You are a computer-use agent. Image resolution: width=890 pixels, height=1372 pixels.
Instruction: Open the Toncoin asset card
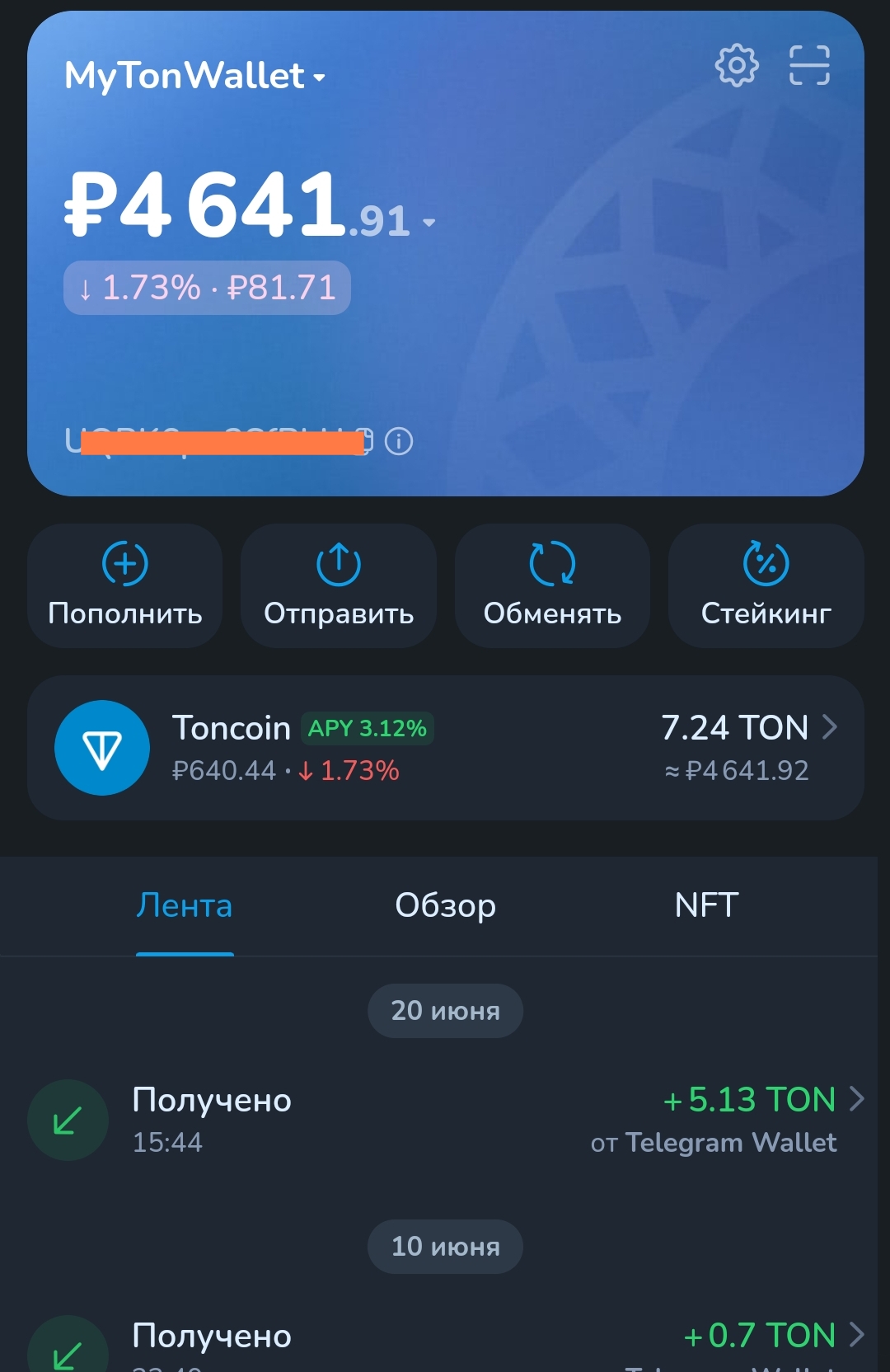(445, 748)
